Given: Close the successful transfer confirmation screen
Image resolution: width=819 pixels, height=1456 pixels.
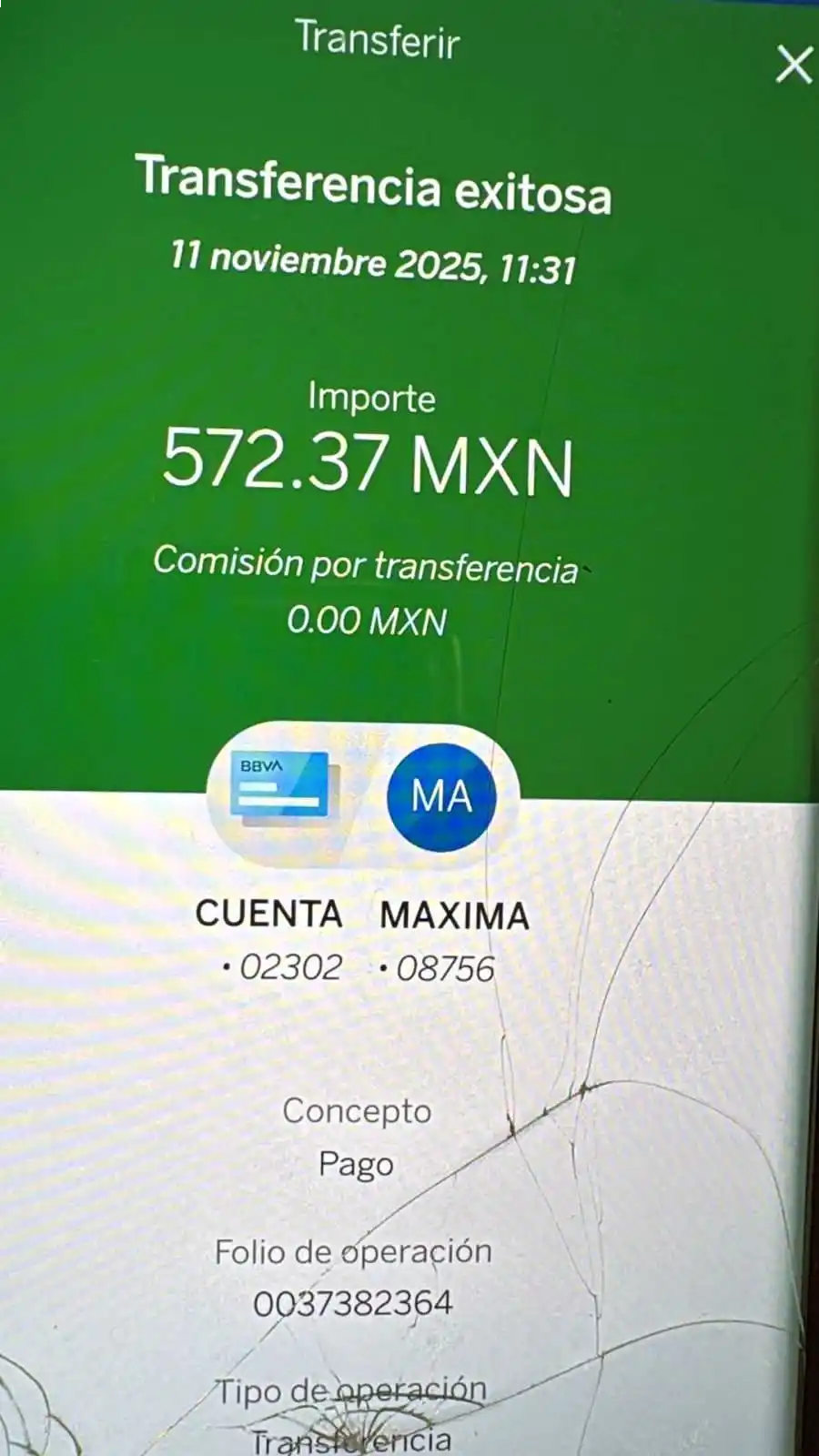Looking at the screenshot, I should pyautogui.click(x=794, y=66).
